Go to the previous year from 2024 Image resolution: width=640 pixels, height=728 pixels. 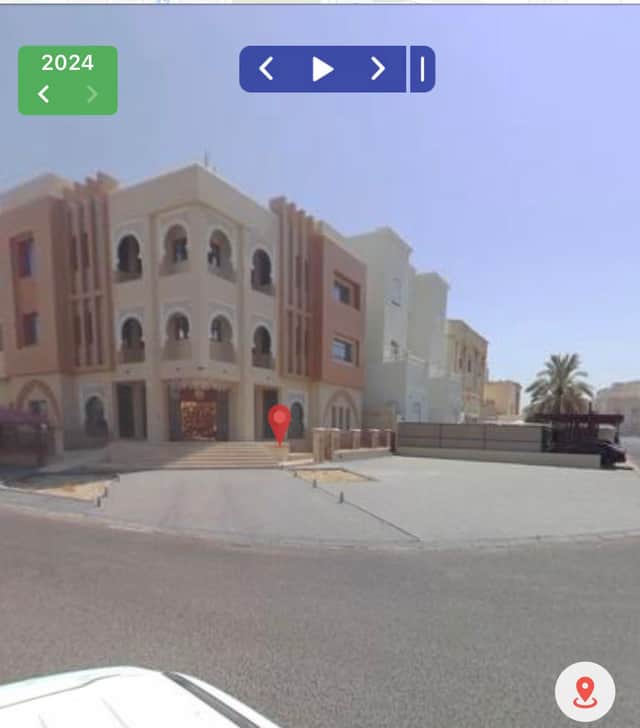click(x=43, y=94)
